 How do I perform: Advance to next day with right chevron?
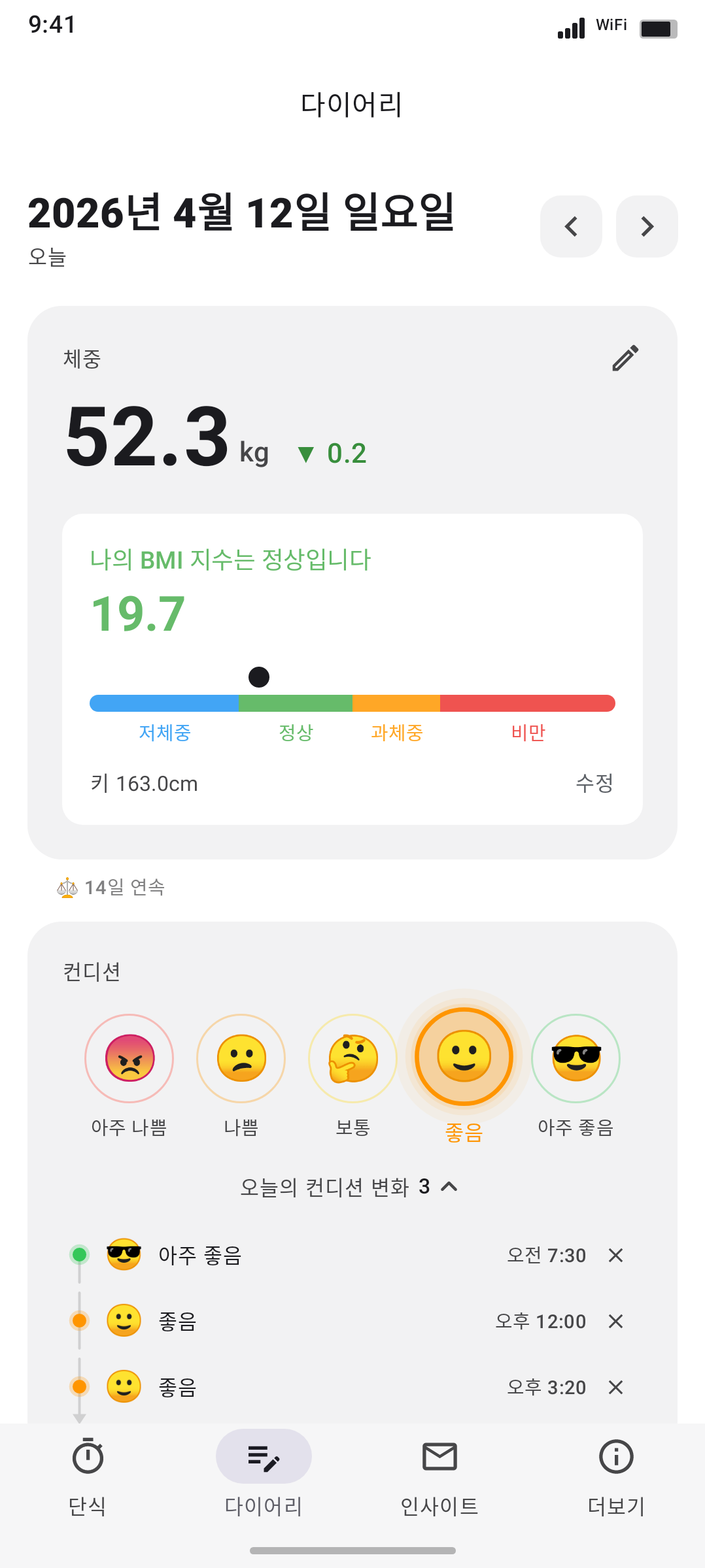(647, 226)
